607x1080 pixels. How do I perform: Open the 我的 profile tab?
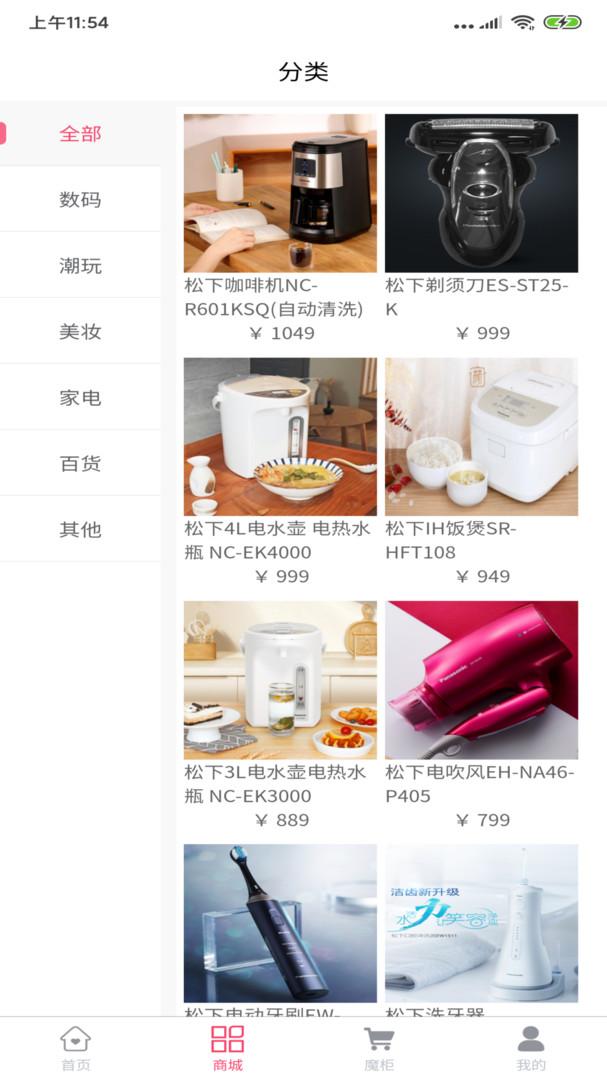pos(531,1047)
